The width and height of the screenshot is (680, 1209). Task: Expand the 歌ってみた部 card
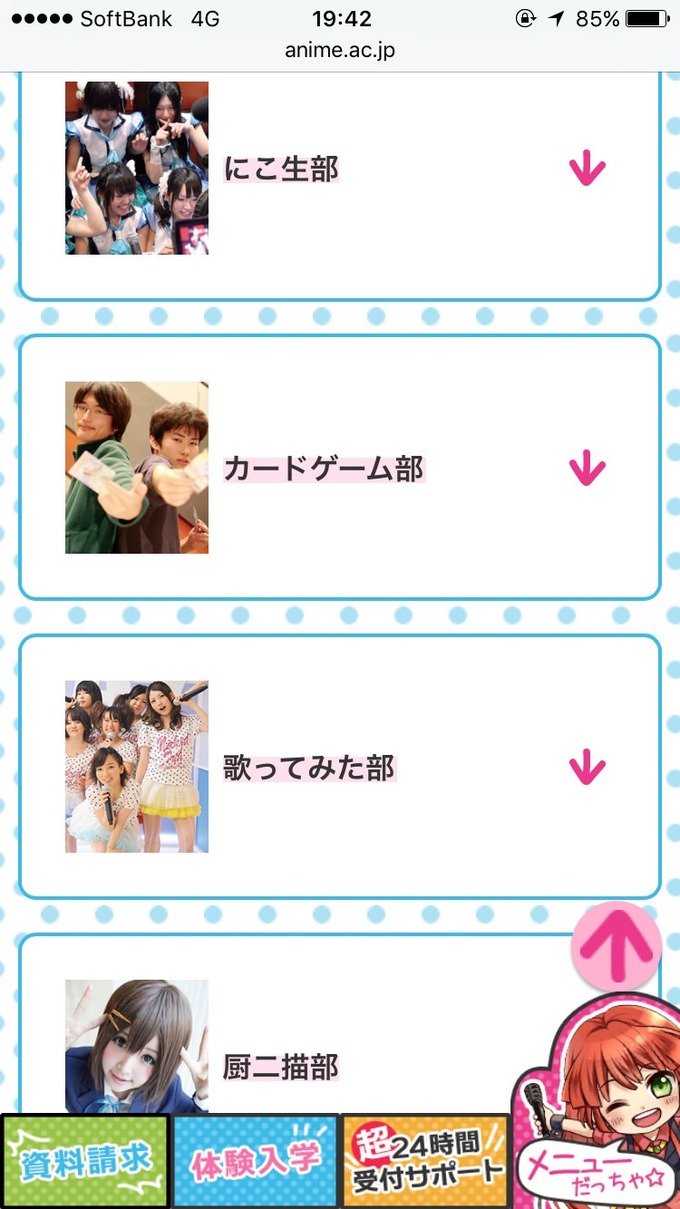(587, 768)
